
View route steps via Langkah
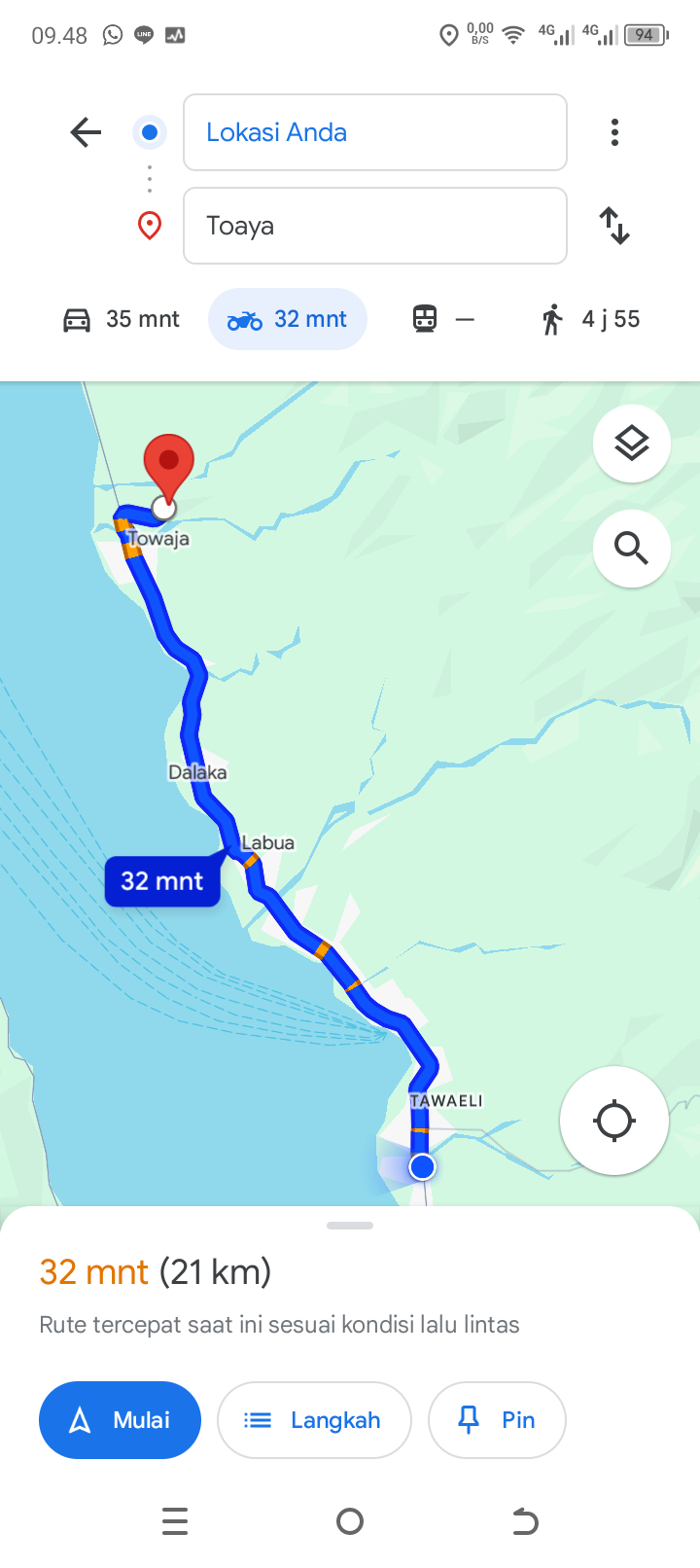coord(314,1420)
